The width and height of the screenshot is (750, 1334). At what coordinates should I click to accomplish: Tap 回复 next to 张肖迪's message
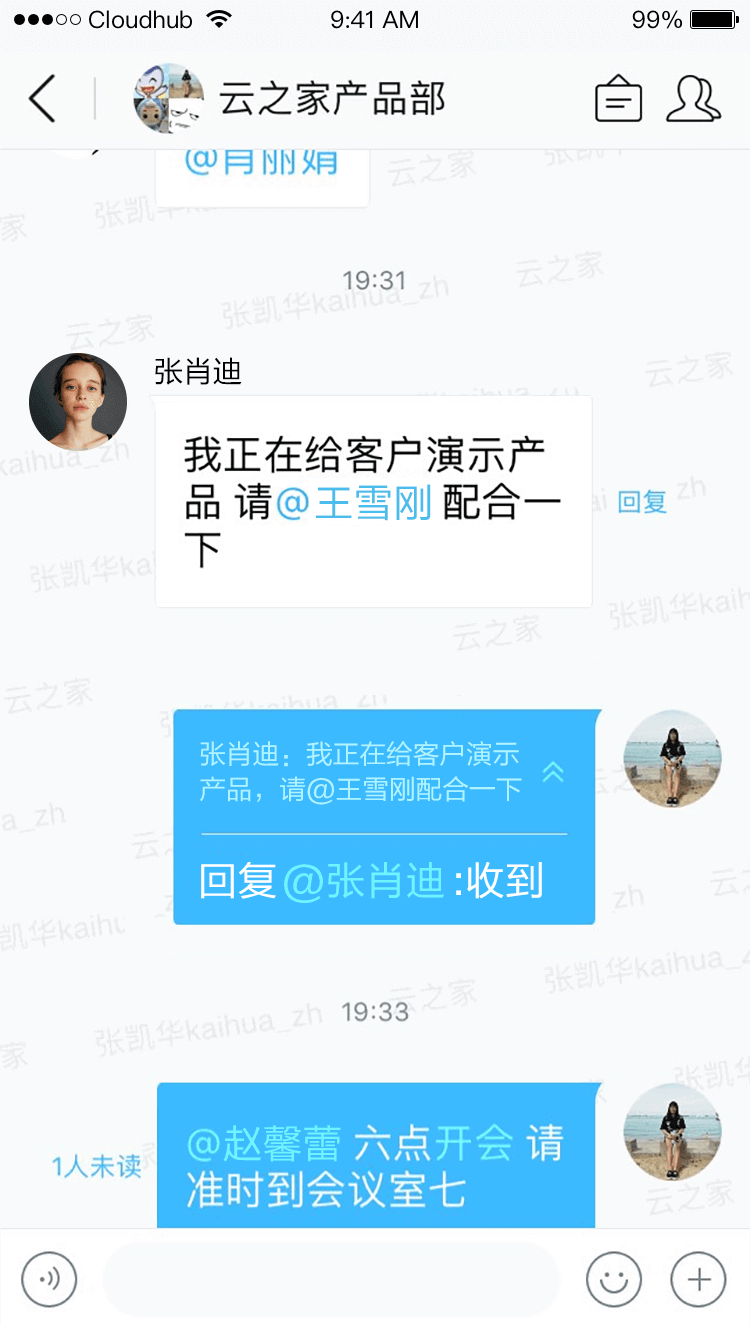(x=642, y=502)
